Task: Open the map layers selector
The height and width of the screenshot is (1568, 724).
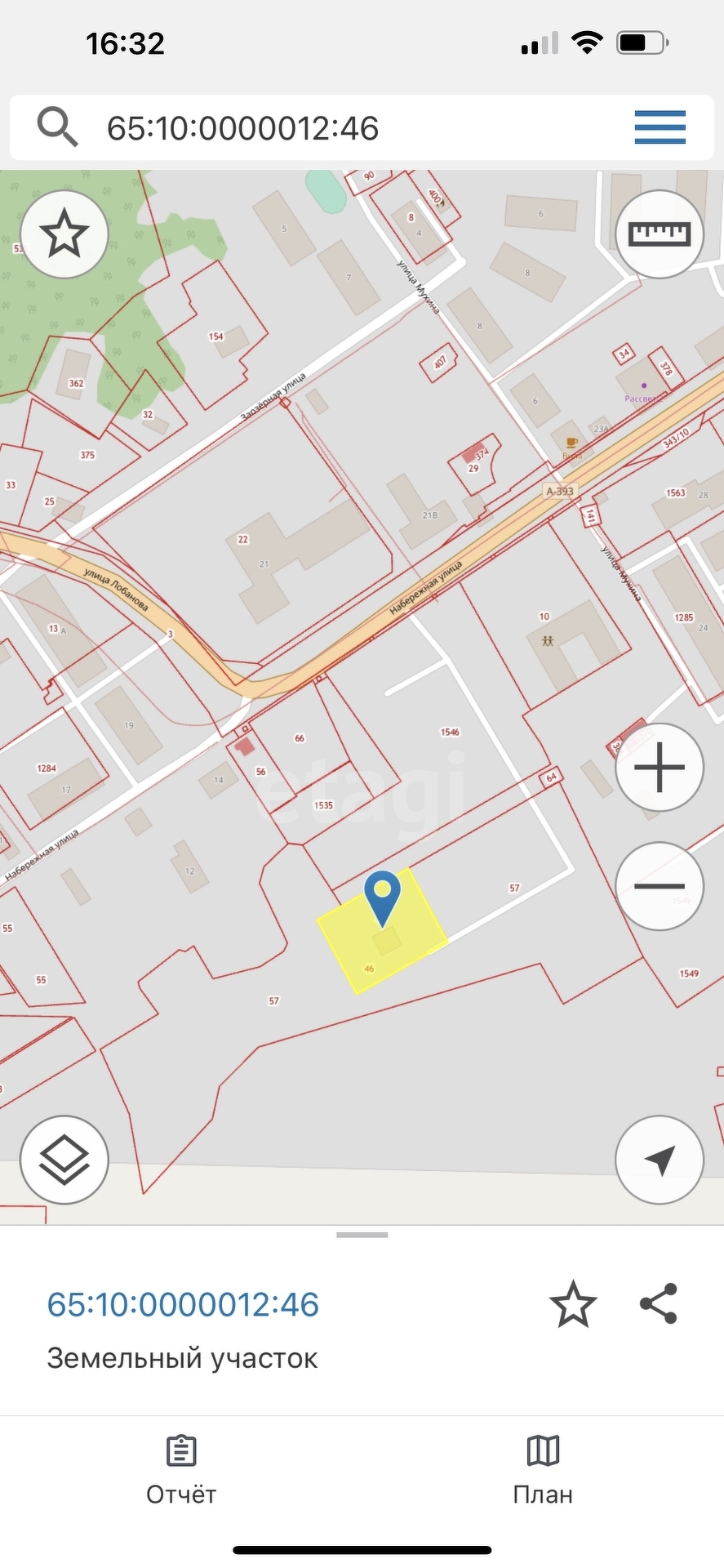Action: 64,1160
